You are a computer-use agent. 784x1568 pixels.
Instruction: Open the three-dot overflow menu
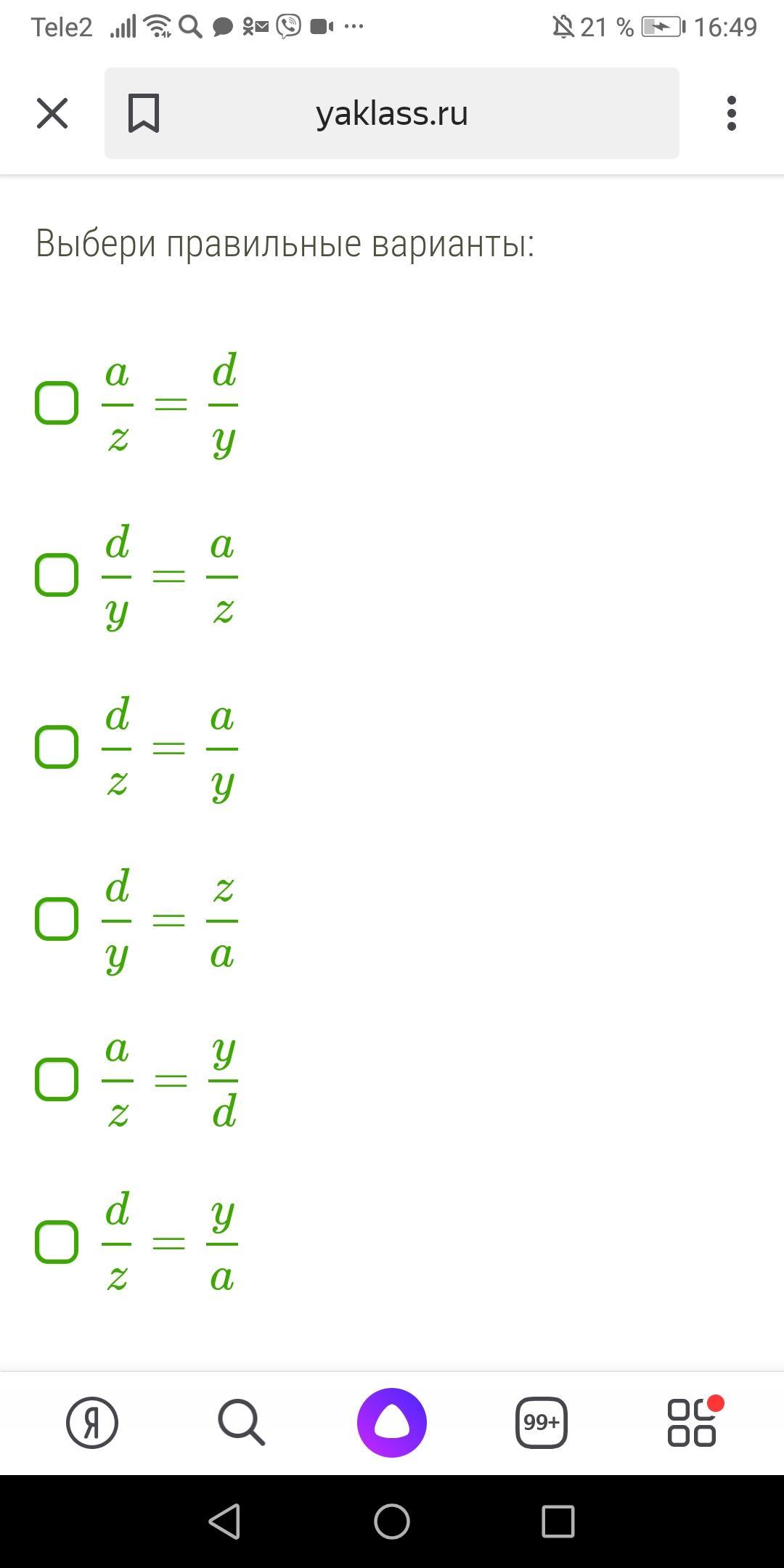pyautogui.click(x=731, y=114)
